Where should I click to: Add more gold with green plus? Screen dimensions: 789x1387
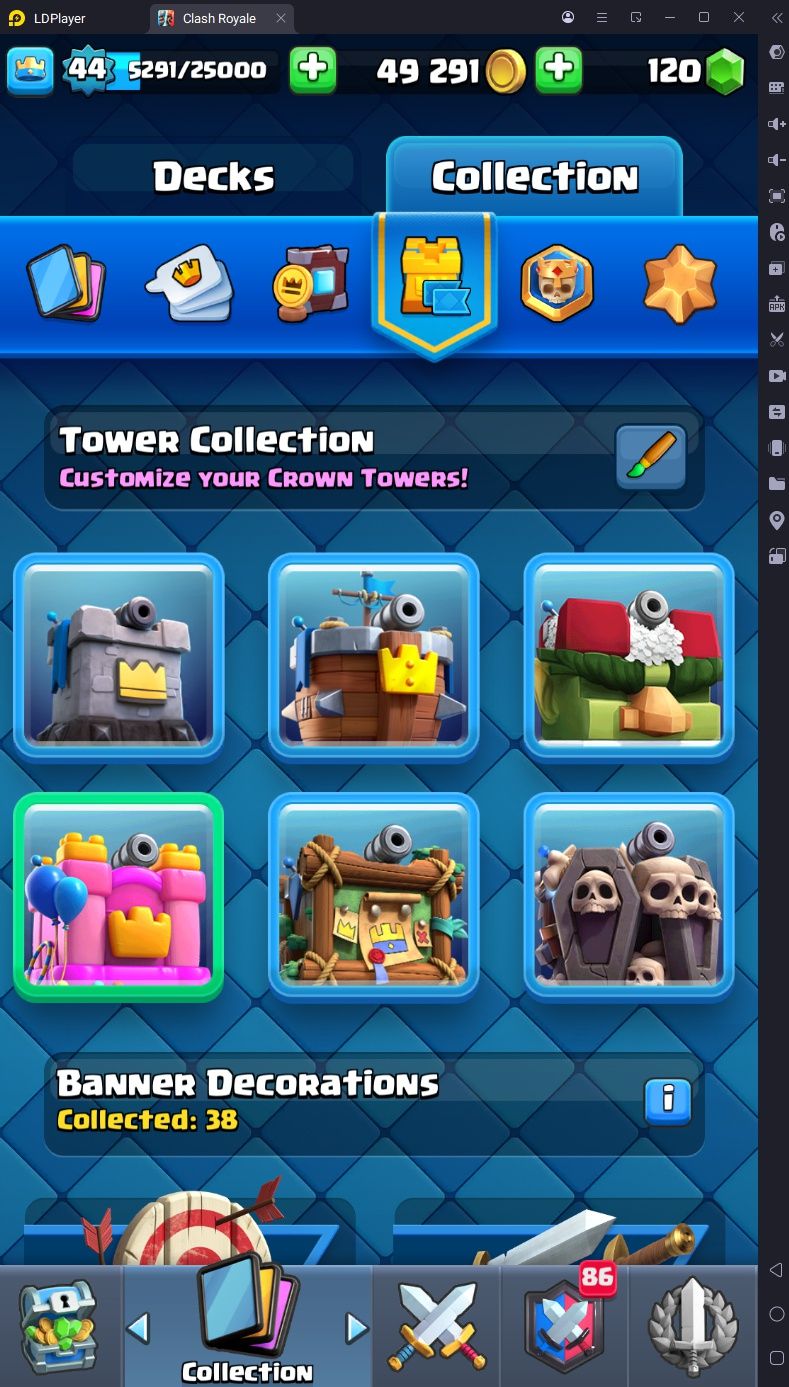(x=559, y=70)
